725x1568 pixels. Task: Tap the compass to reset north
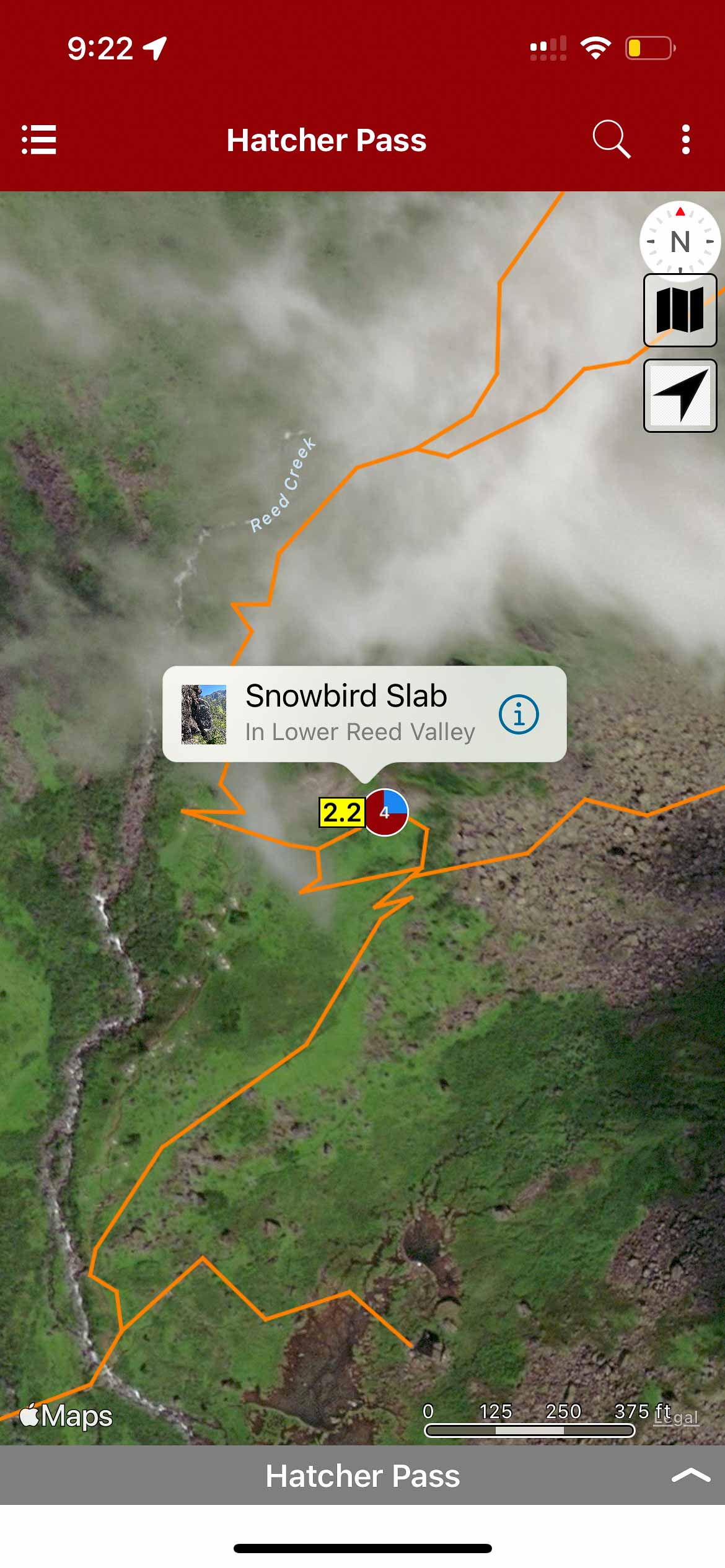pyautogui.click(x=680, y=241)
